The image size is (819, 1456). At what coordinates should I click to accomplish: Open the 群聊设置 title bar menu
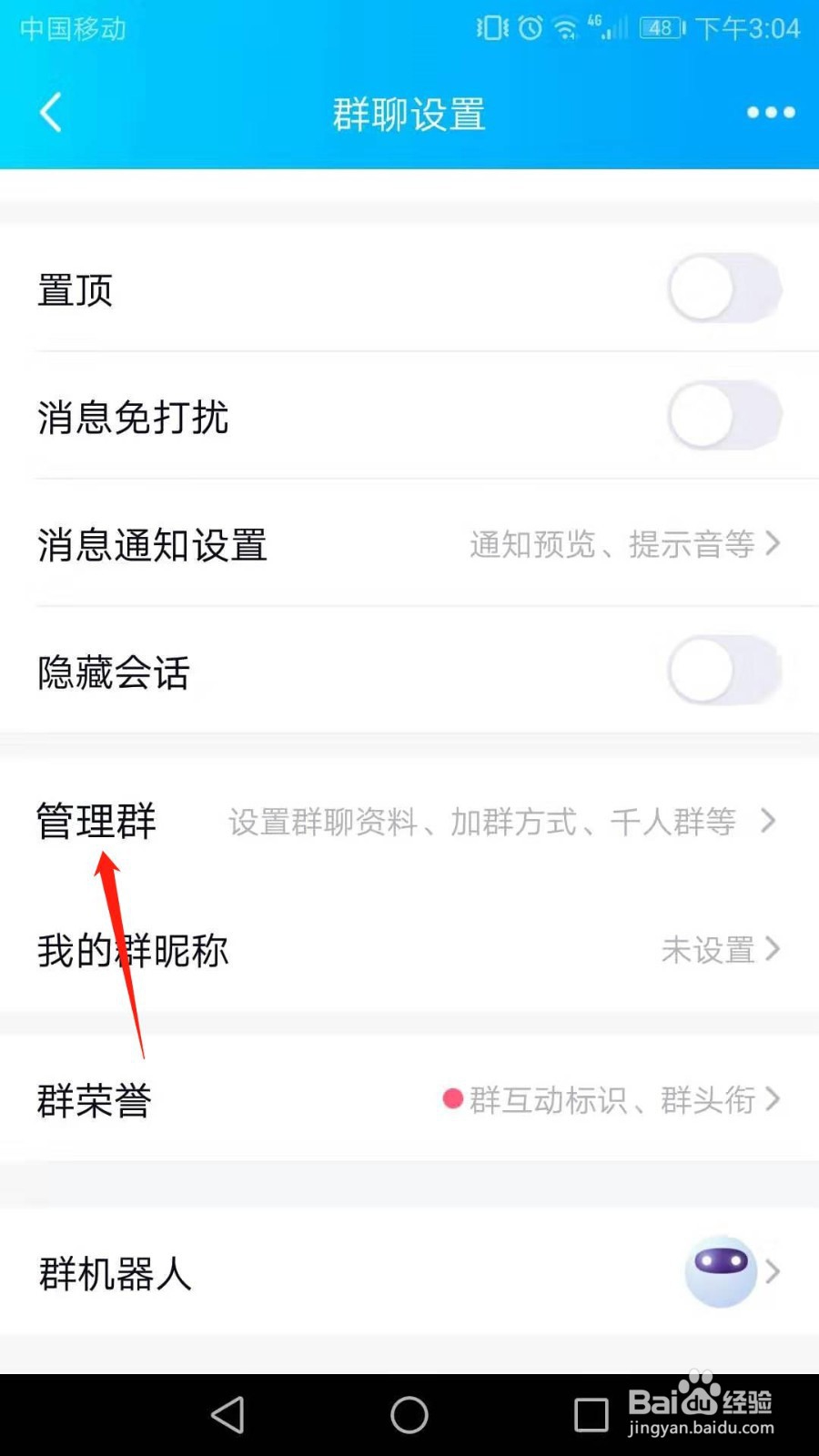tap(409, 112)
